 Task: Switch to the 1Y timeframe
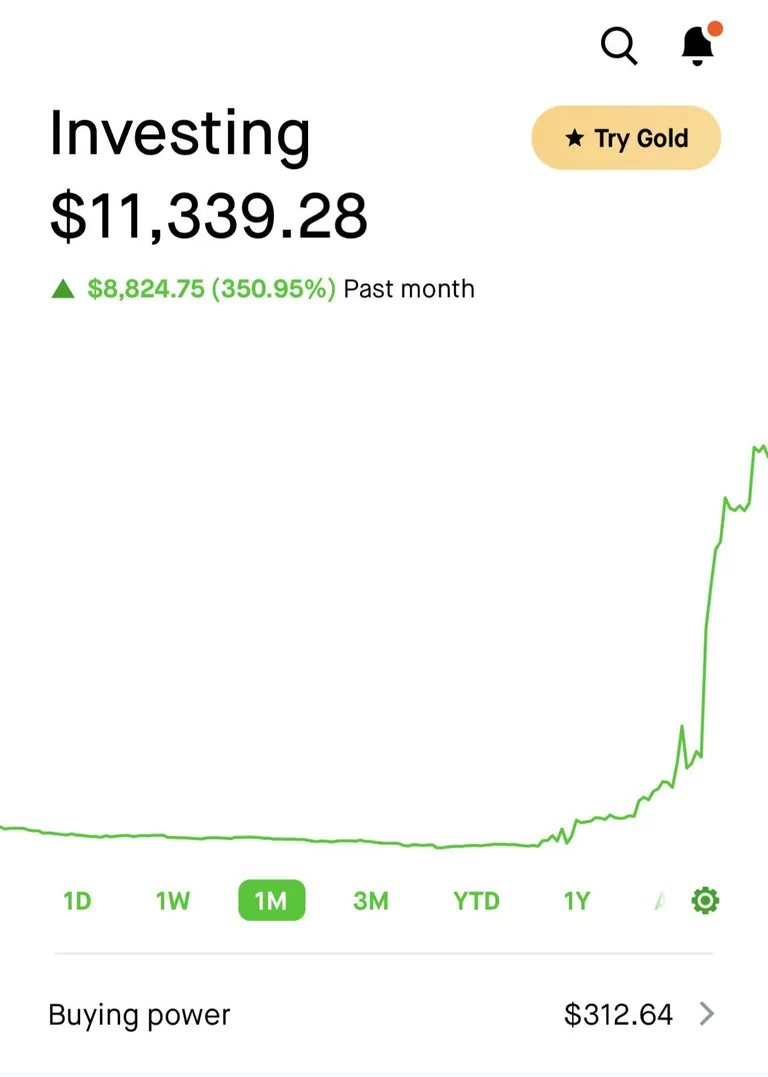pos(576,900)
